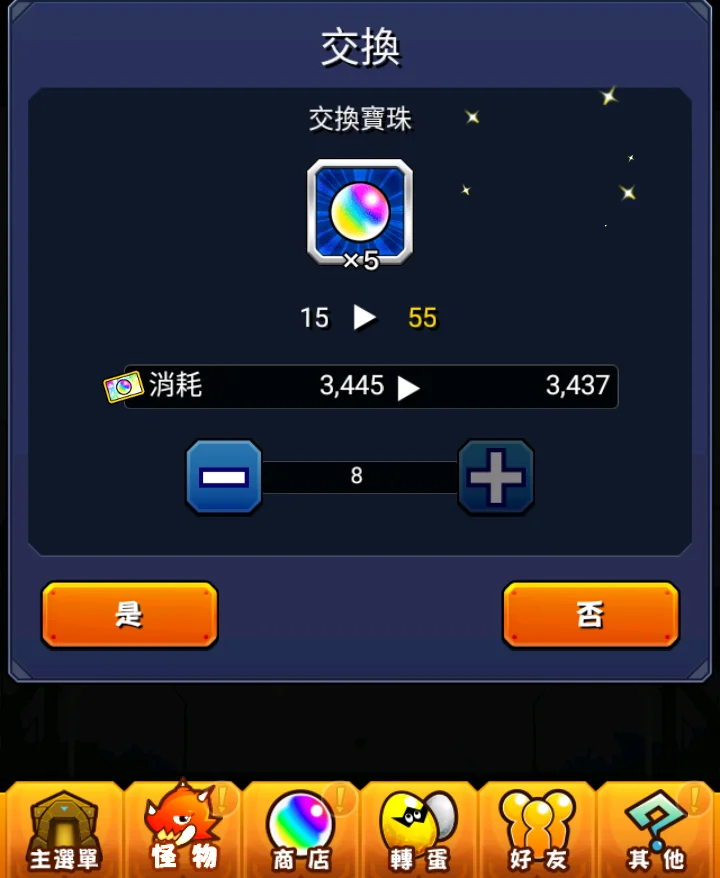Image resolution: width=720 pixels, height=878 pixels.
Task: Decrease exchange quantity with minus button
Action: click(x=224, y=477)
